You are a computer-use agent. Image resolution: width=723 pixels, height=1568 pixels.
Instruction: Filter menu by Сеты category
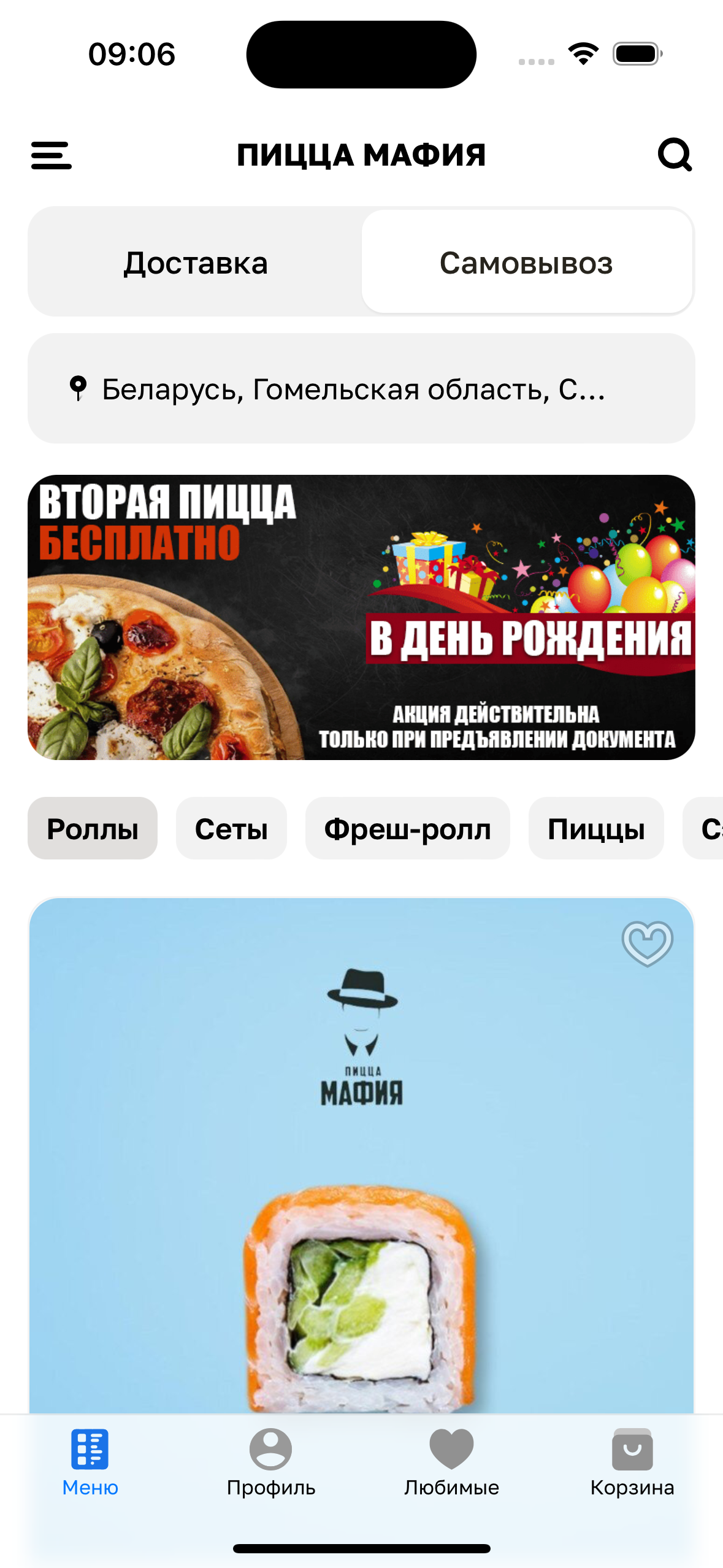click(x=231, y=829)
